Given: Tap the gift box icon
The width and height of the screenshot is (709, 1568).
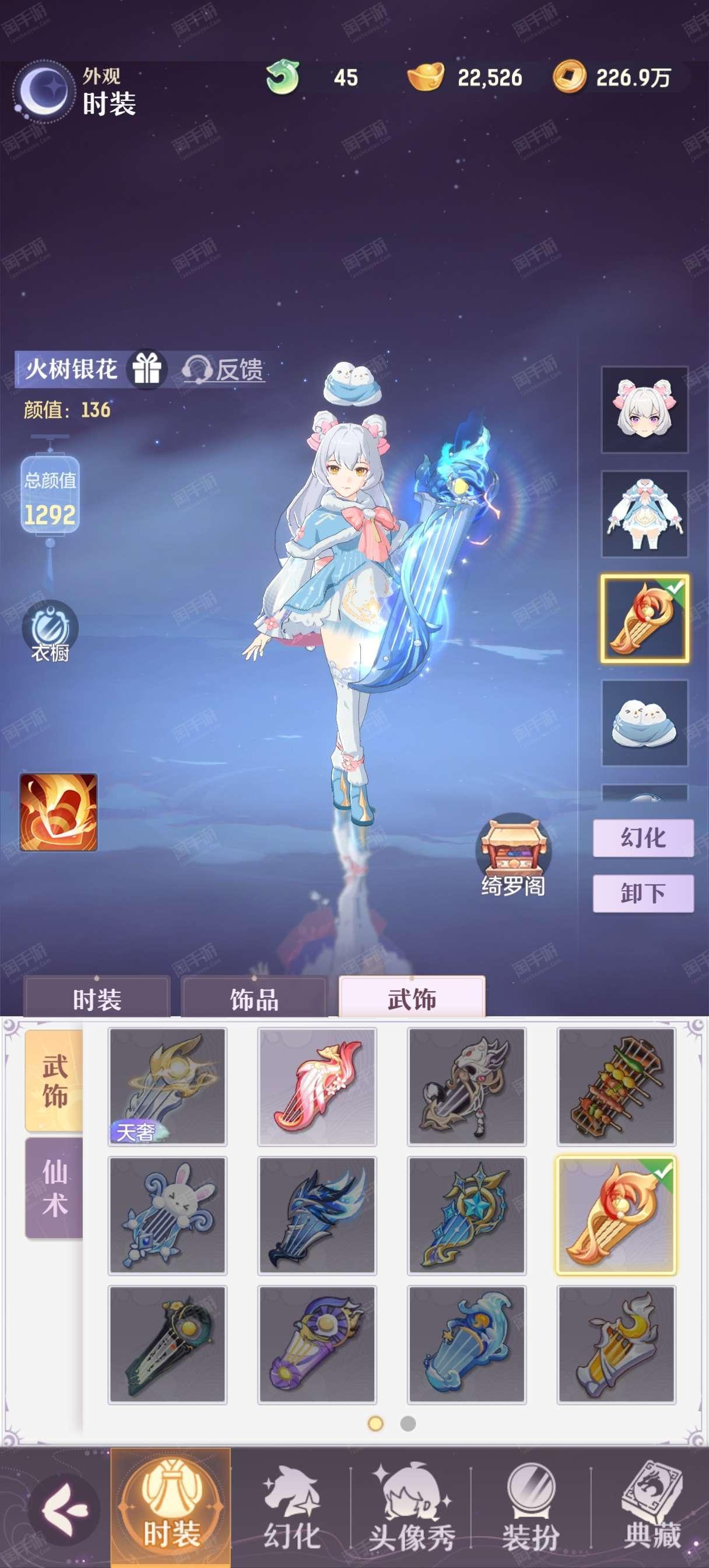Looking at the screenshot, I should pos(147,369).
